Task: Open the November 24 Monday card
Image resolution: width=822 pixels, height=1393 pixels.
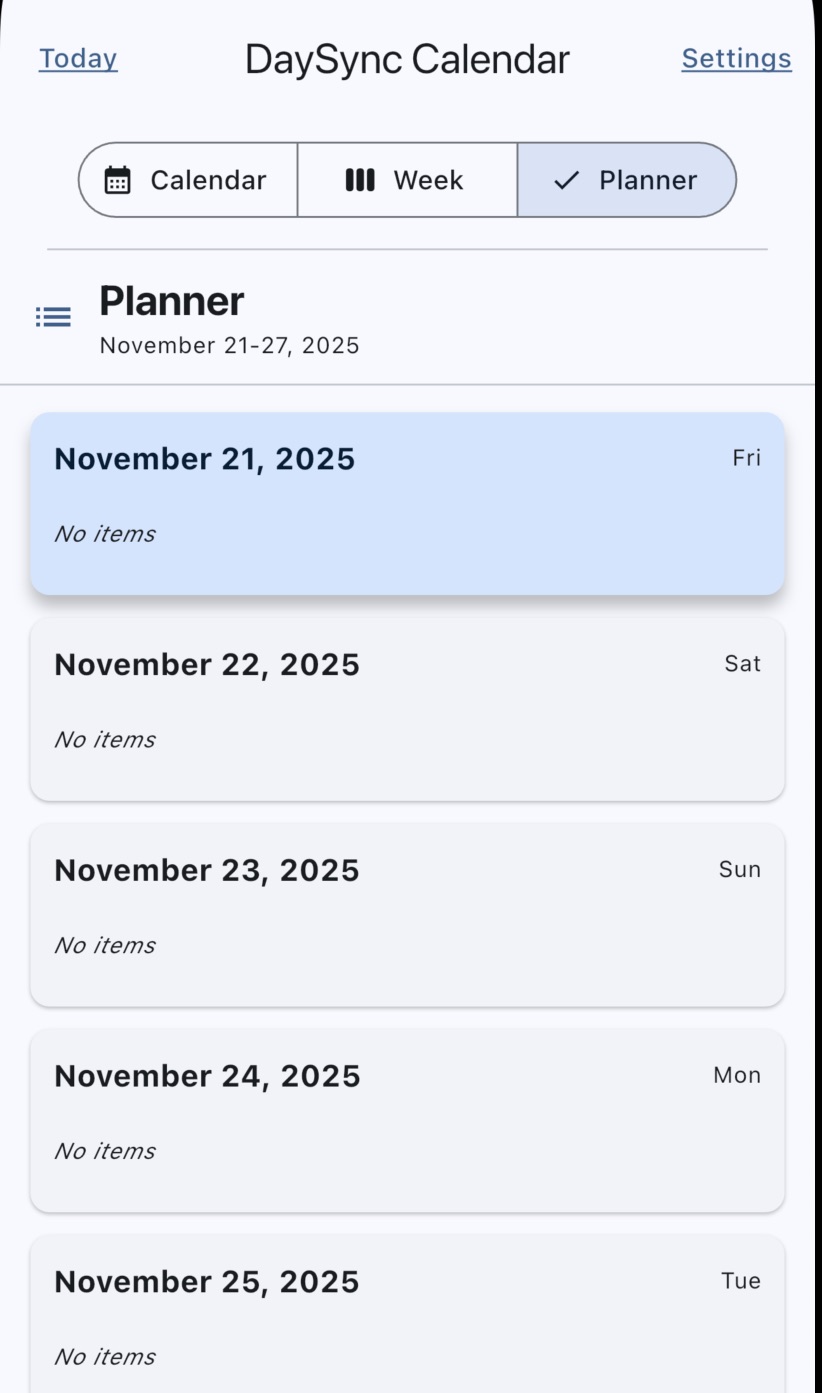Action: [408, 1120]
